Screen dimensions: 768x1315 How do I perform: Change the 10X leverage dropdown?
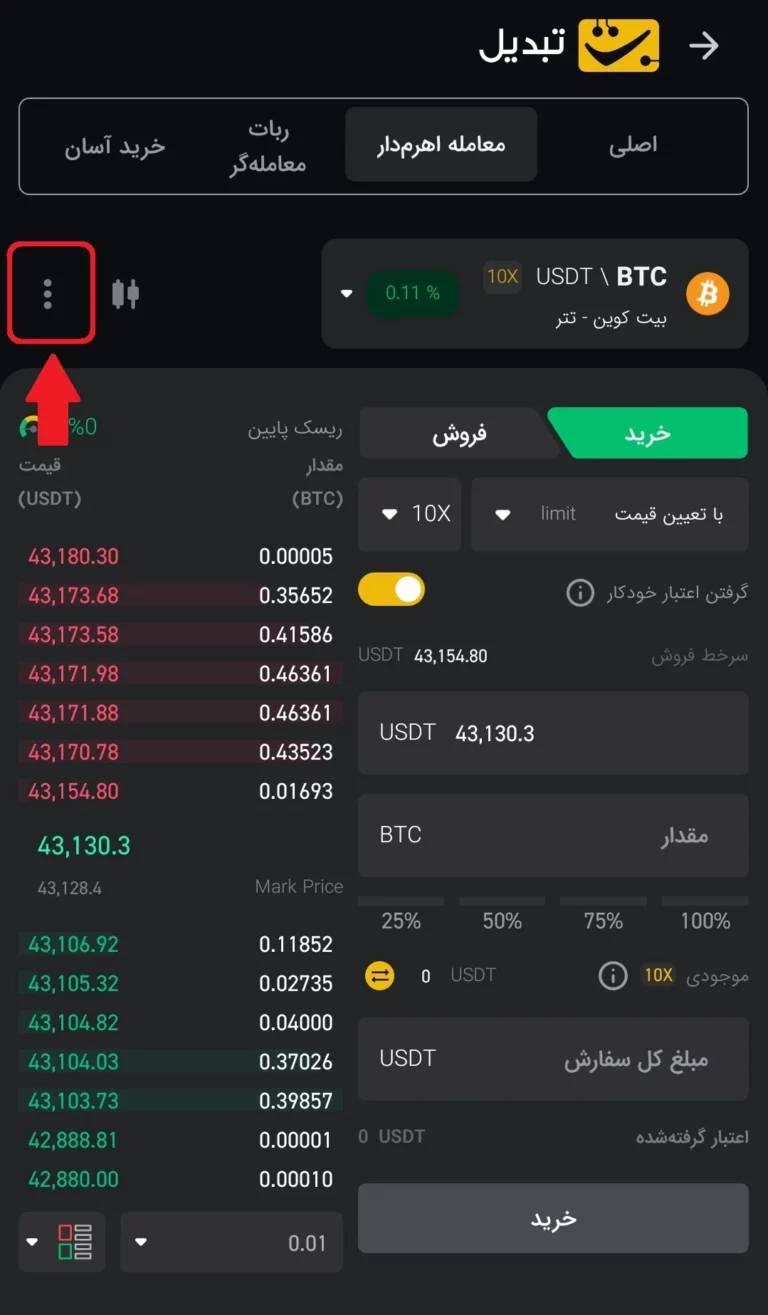click(409, 514)
